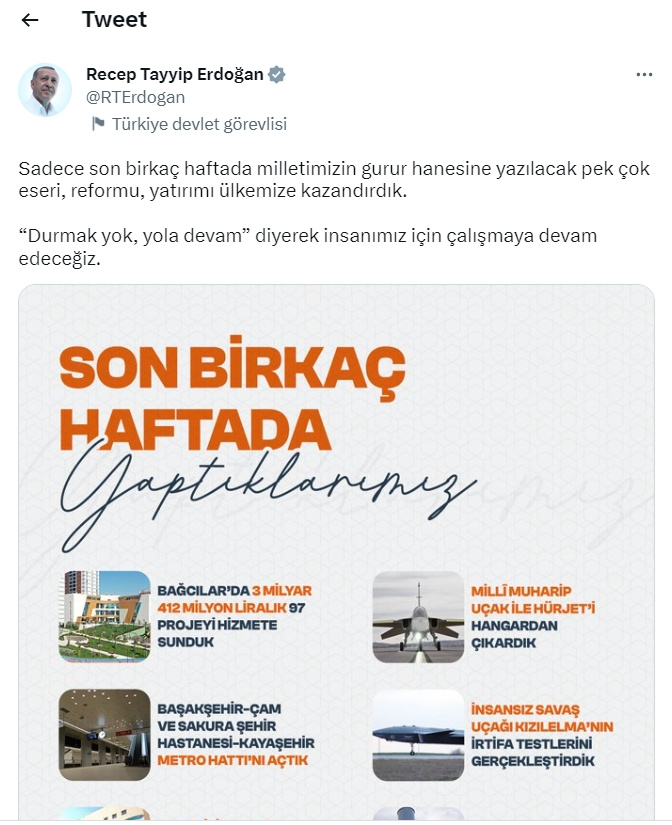Open the @RTErdogan handle link
672x825 pixels.
[x=136, y=97]
